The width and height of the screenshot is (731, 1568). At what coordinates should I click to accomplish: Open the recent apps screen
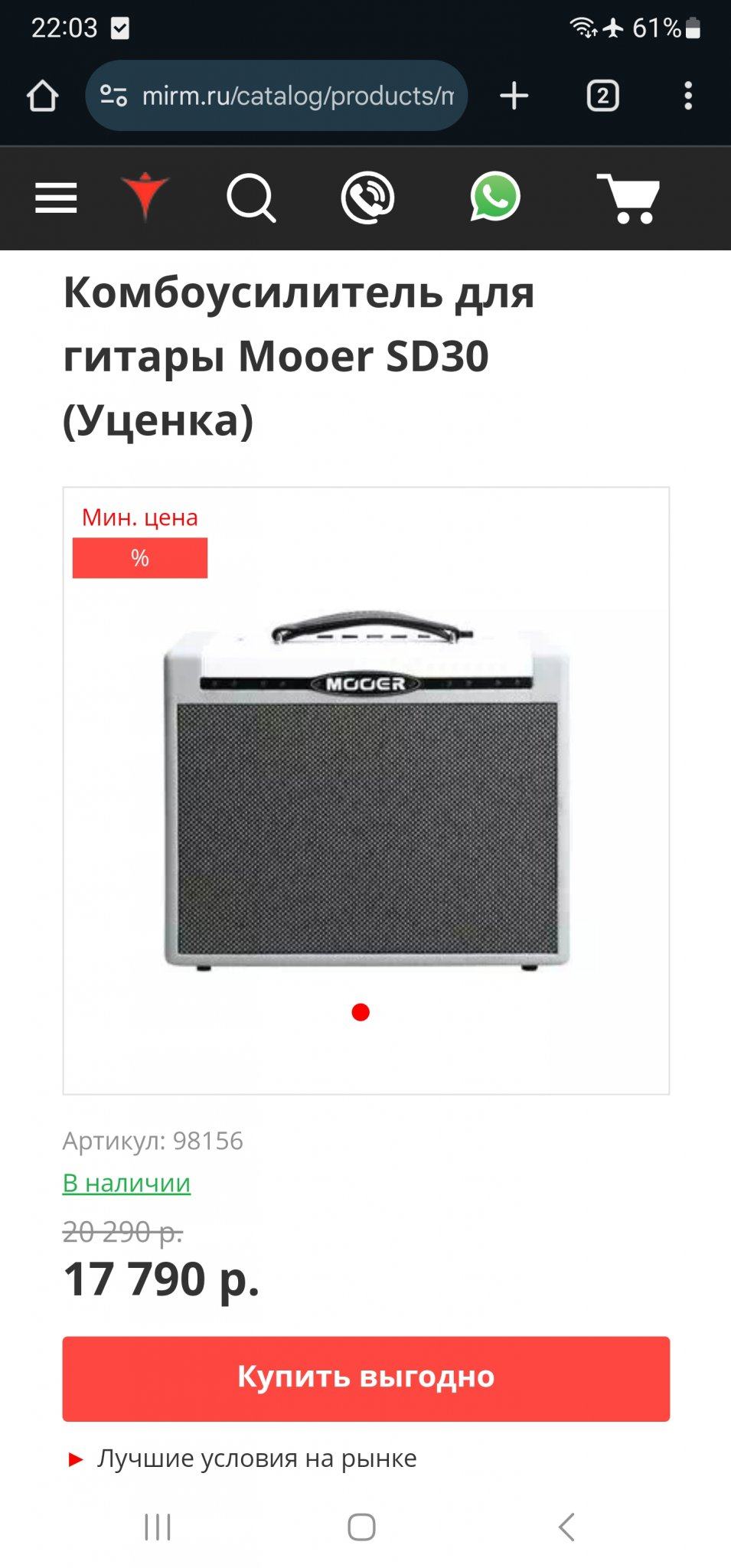click(158, 1527)
